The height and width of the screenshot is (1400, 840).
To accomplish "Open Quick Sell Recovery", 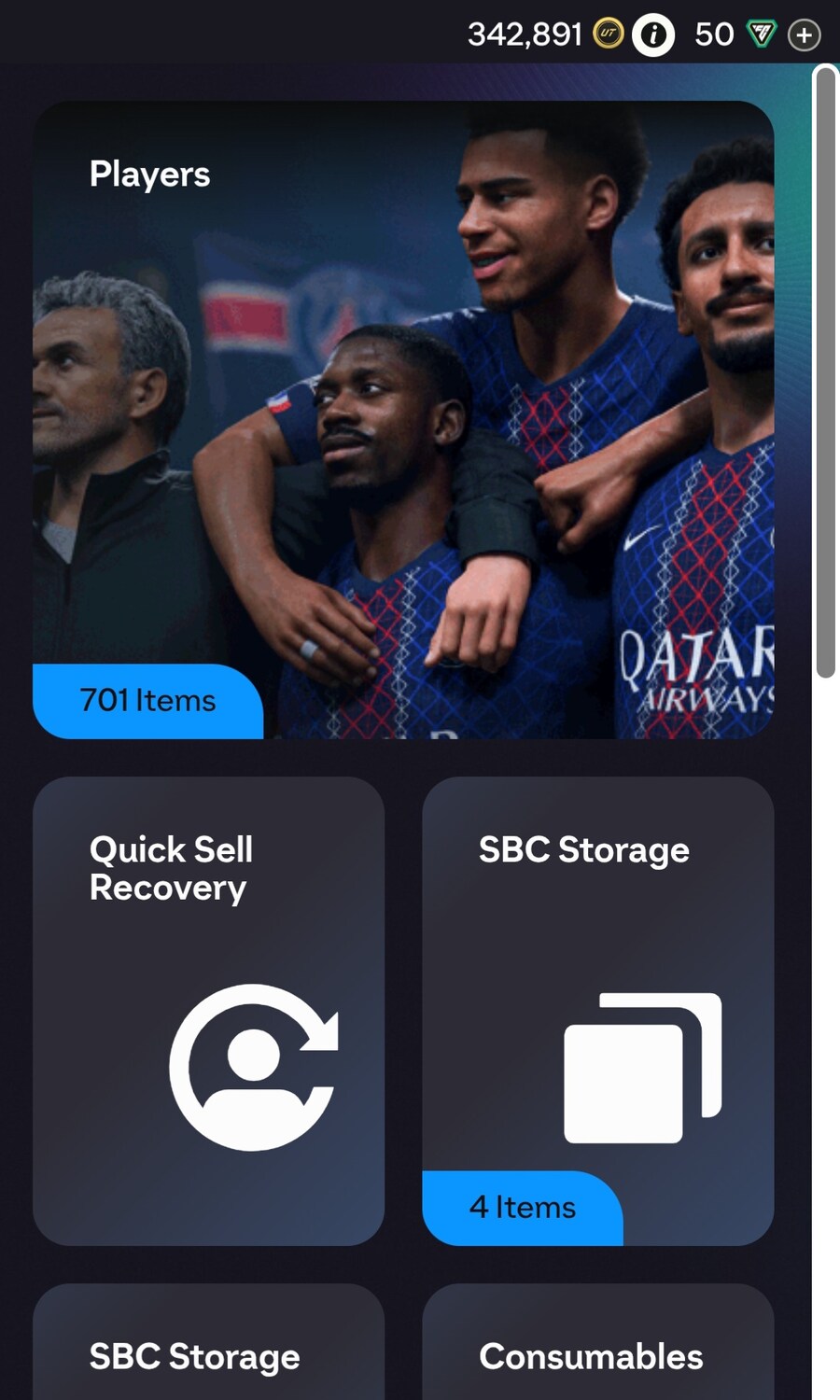I will [208, 1011].
